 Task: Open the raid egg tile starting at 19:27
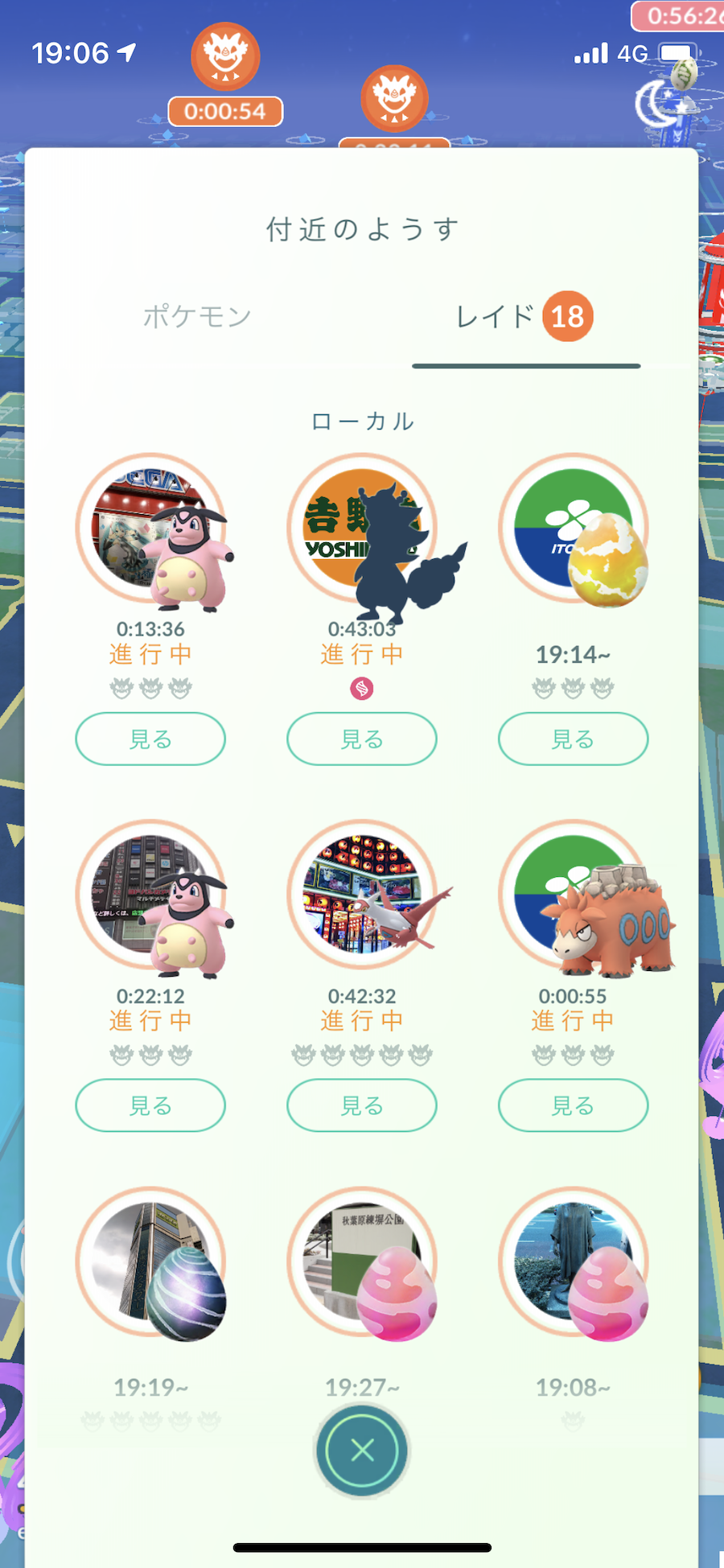point(362,1261)
